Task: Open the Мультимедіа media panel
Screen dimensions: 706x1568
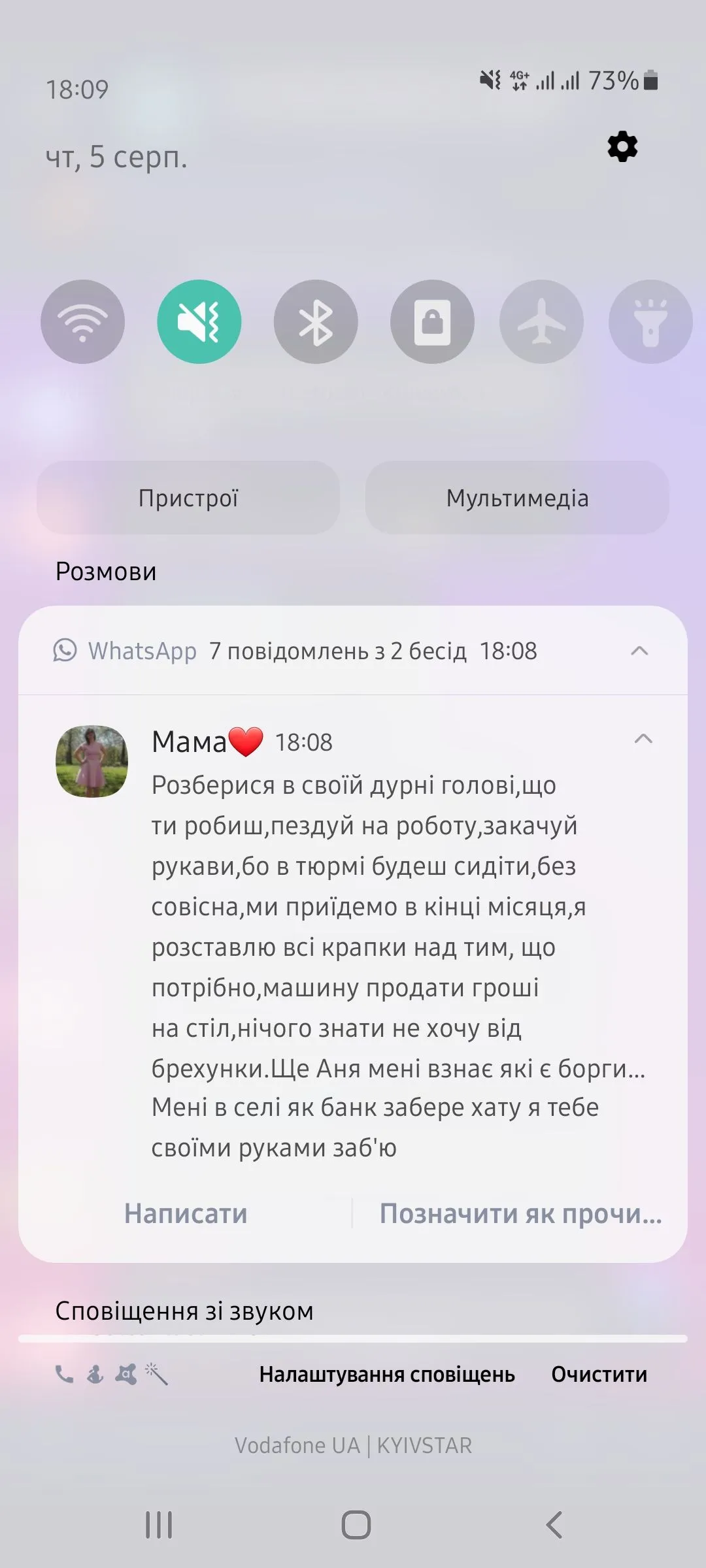Action: point(517,498)
